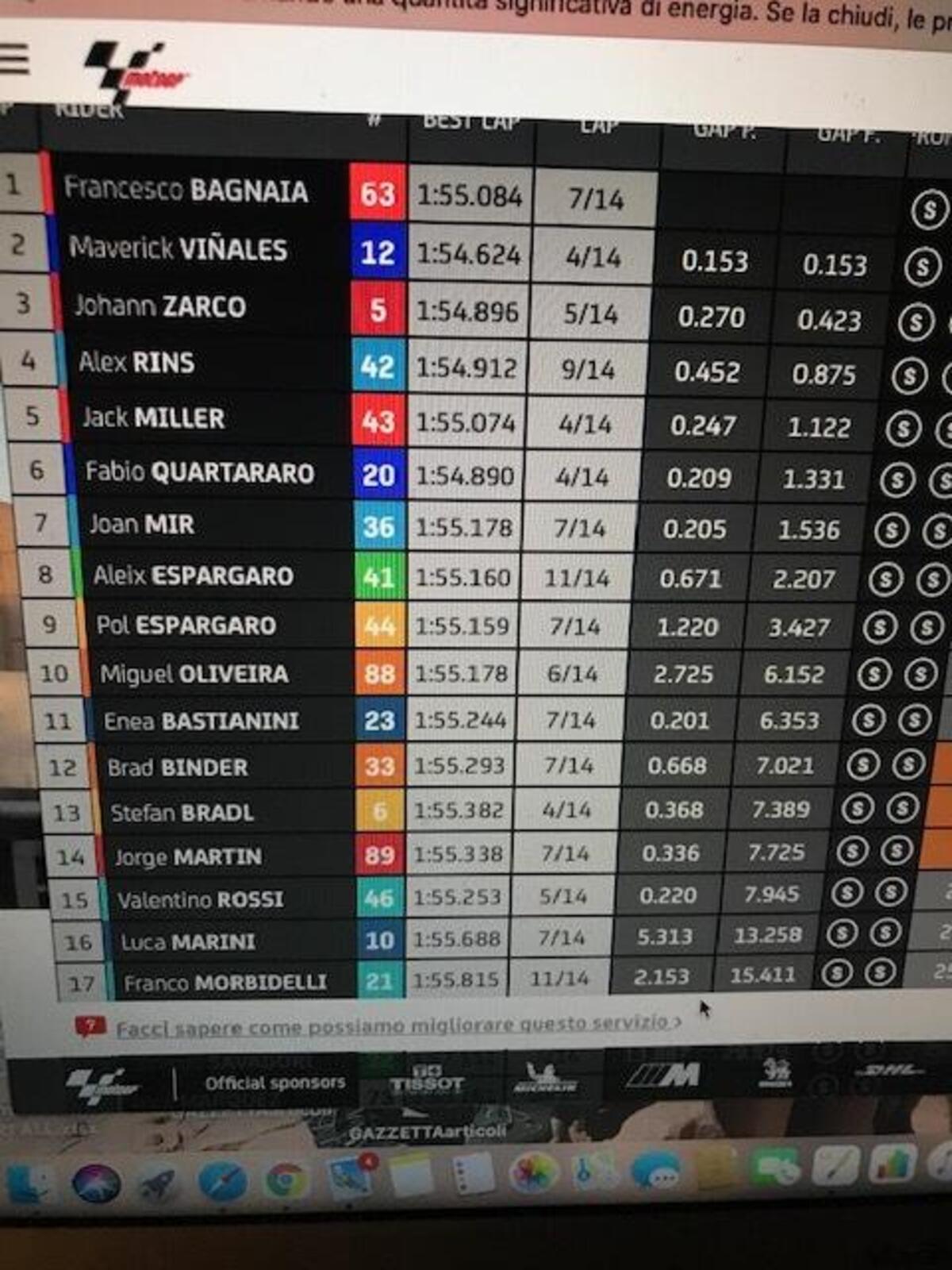Image resolution: width=952 pixels, height=1270 pixels.
Task: Open Photos app in the dock
Action: (534, 1174)
